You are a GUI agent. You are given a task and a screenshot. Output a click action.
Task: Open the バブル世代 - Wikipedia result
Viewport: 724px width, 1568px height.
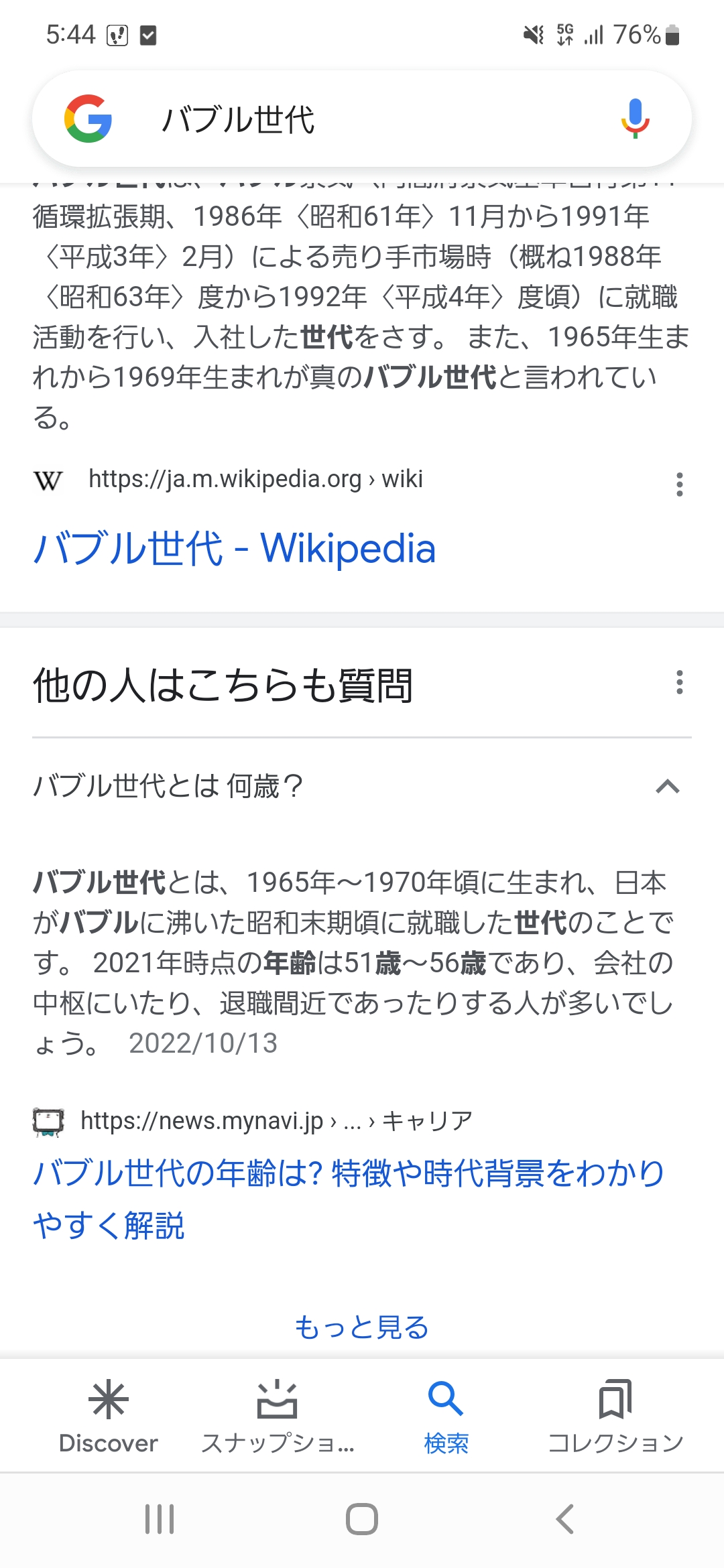pyautogui.click(x=235, y=548)
